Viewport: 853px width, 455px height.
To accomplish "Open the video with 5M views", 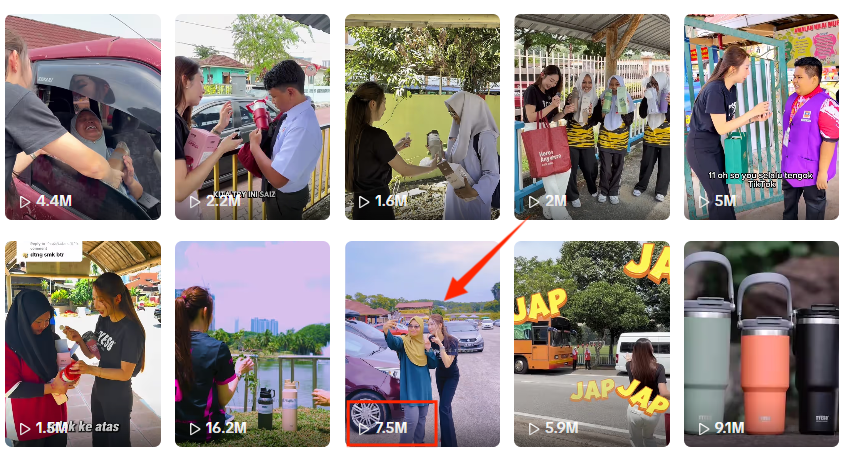I will [x=761, y=116].
